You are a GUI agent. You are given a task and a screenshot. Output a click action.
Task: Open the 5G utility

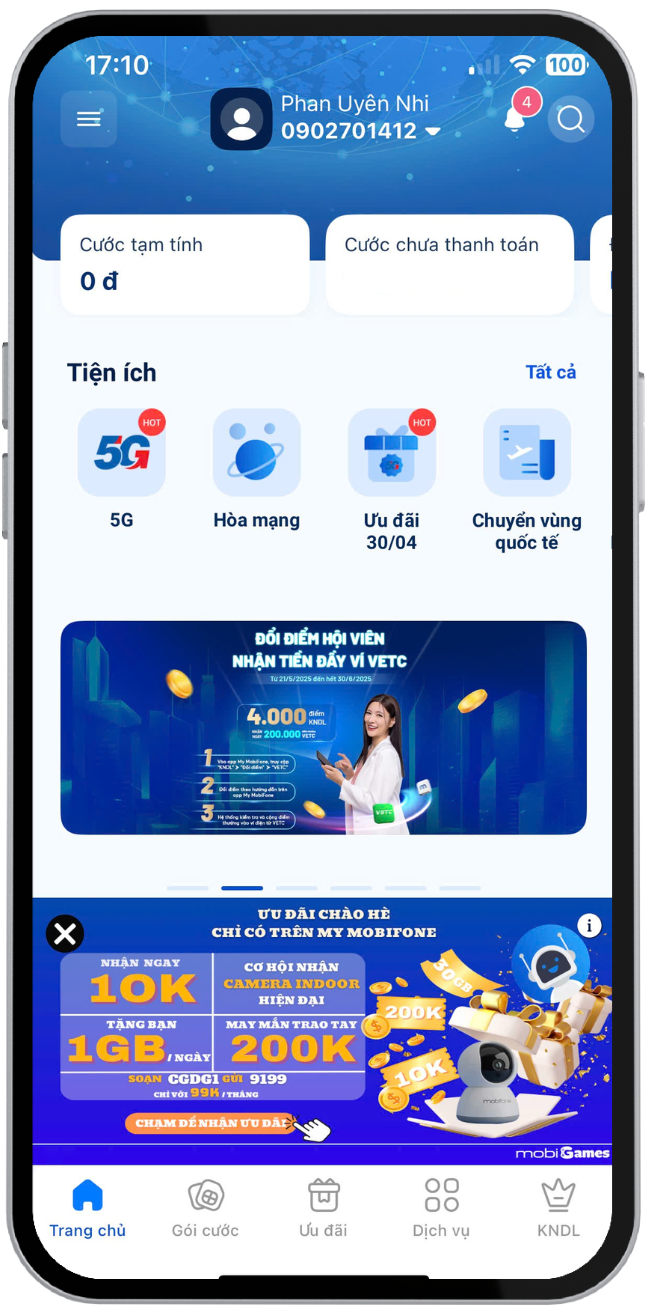tap(122, 453)
